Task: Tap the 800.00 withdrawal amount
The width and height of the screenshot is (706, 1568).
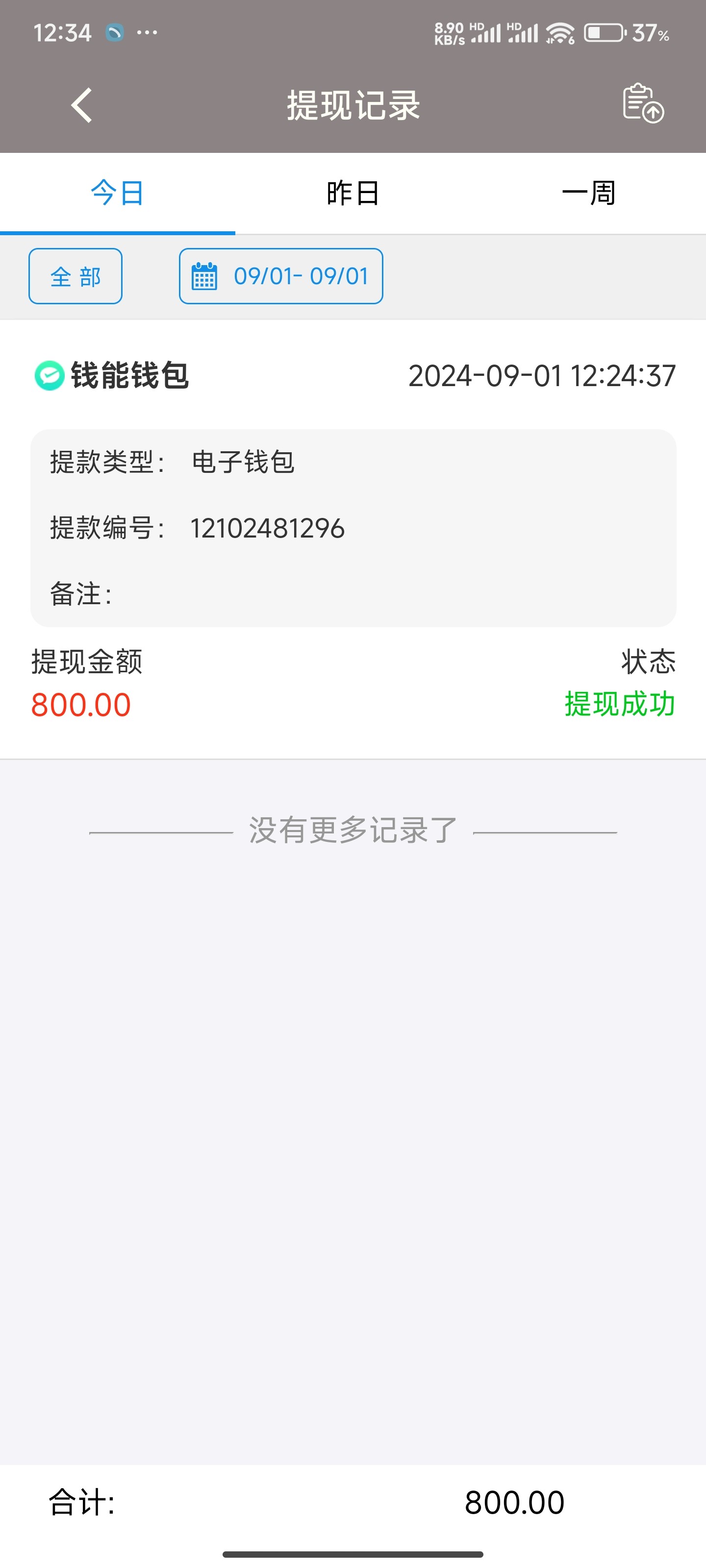Action: coord(81,705)
